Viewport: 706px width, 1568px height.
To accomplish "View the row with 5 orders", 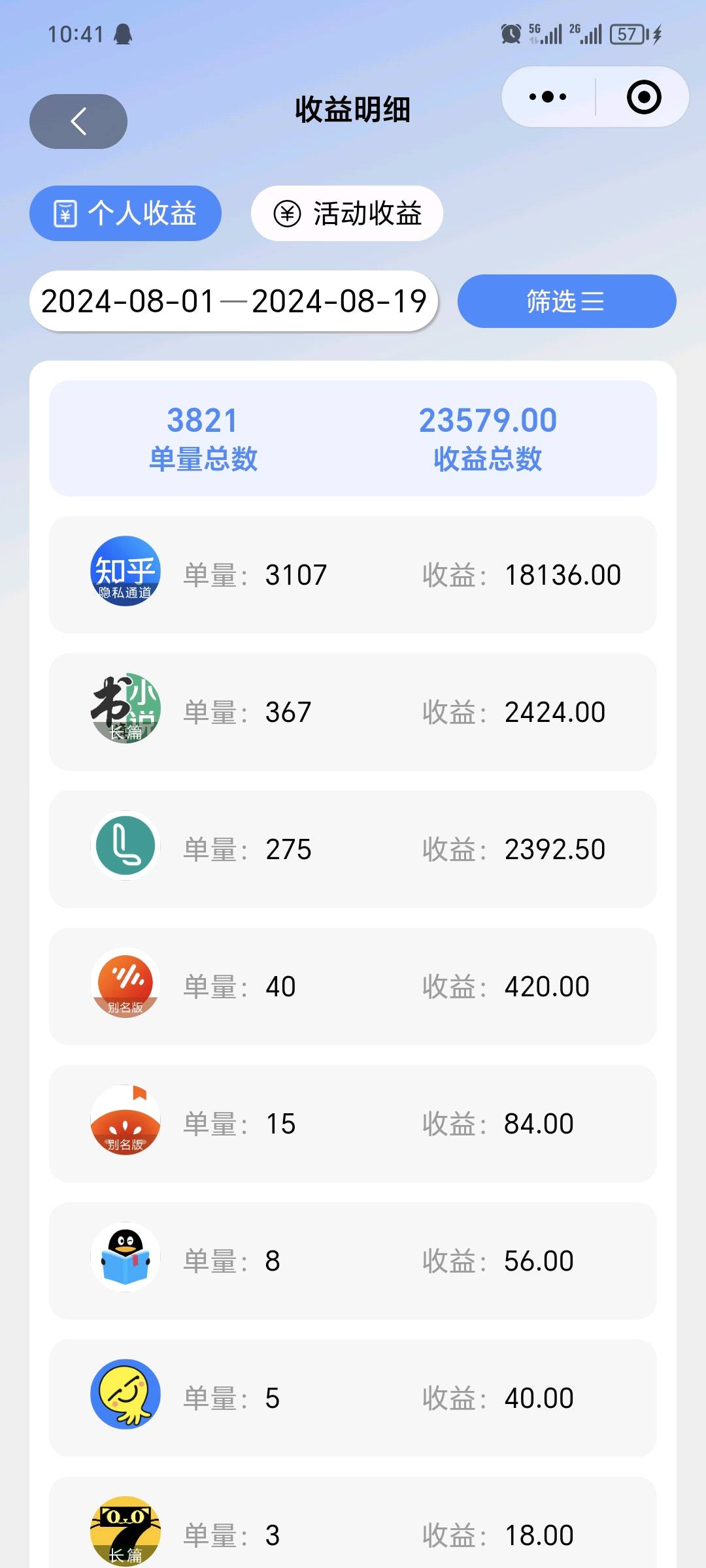I will pos(353,1398).
